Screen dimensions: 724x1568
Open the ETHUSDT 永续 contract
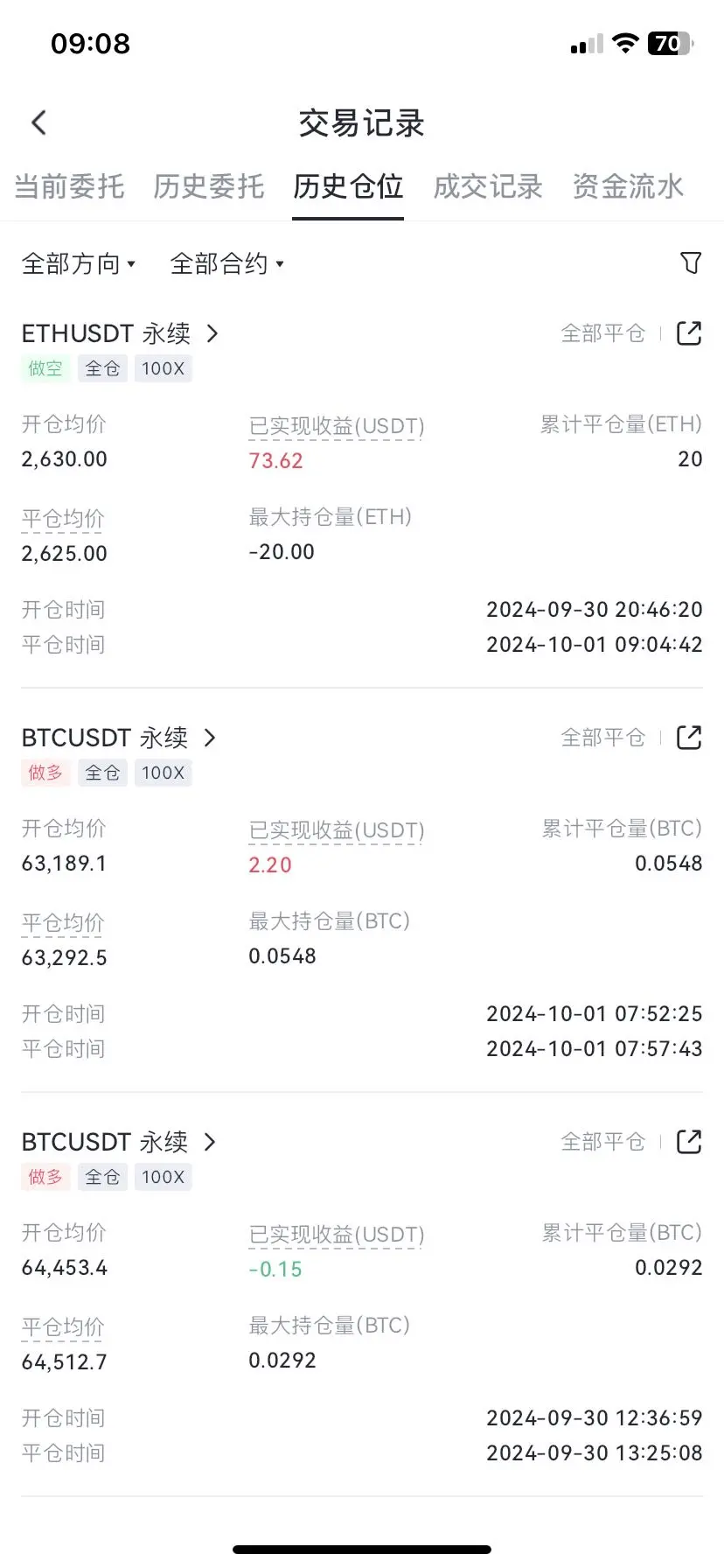pyautogui.click(x=120, y=333)
